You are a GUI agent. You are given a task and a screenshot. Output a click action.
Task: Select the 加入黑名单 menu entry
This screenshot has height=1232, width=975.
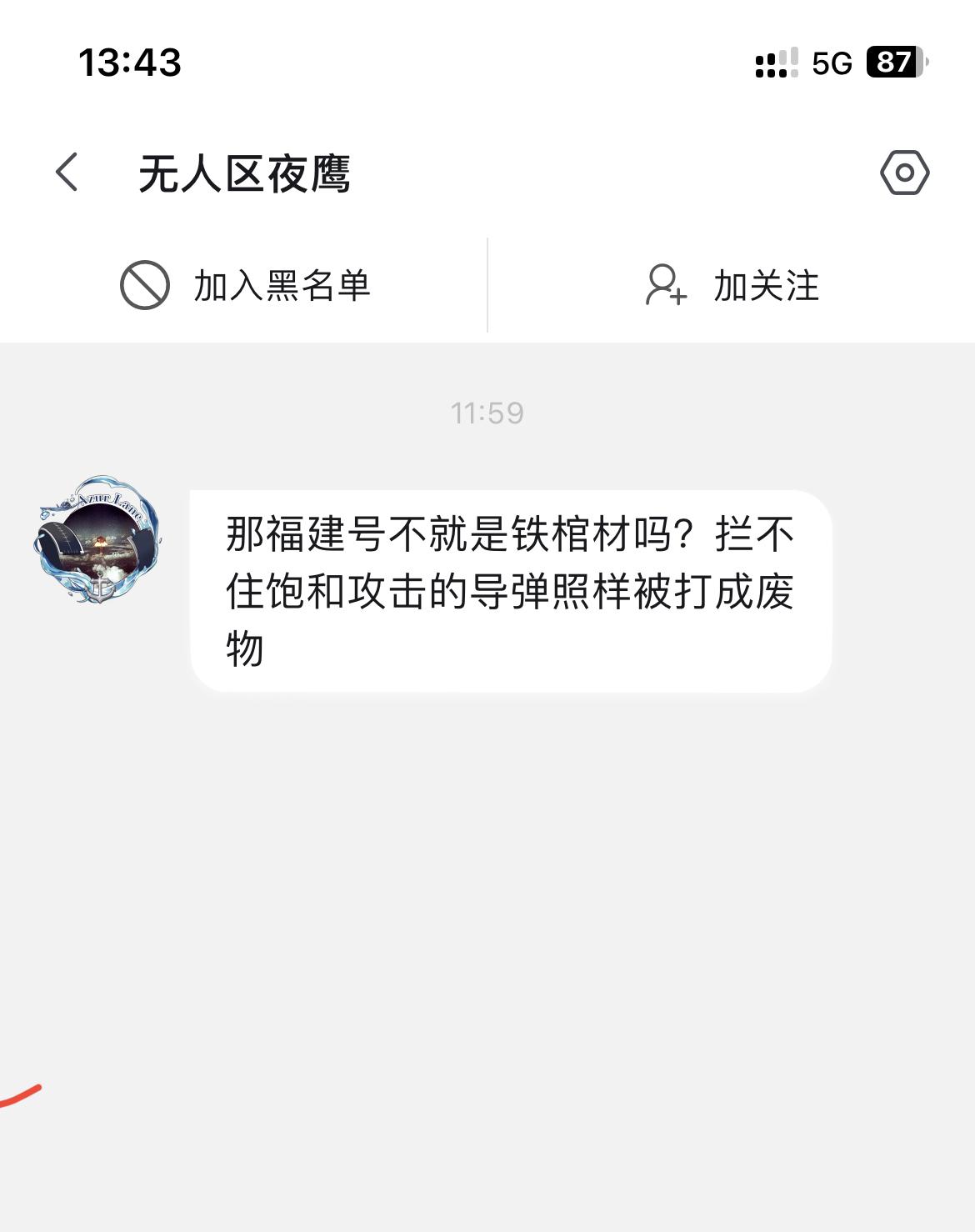point(283,285)
